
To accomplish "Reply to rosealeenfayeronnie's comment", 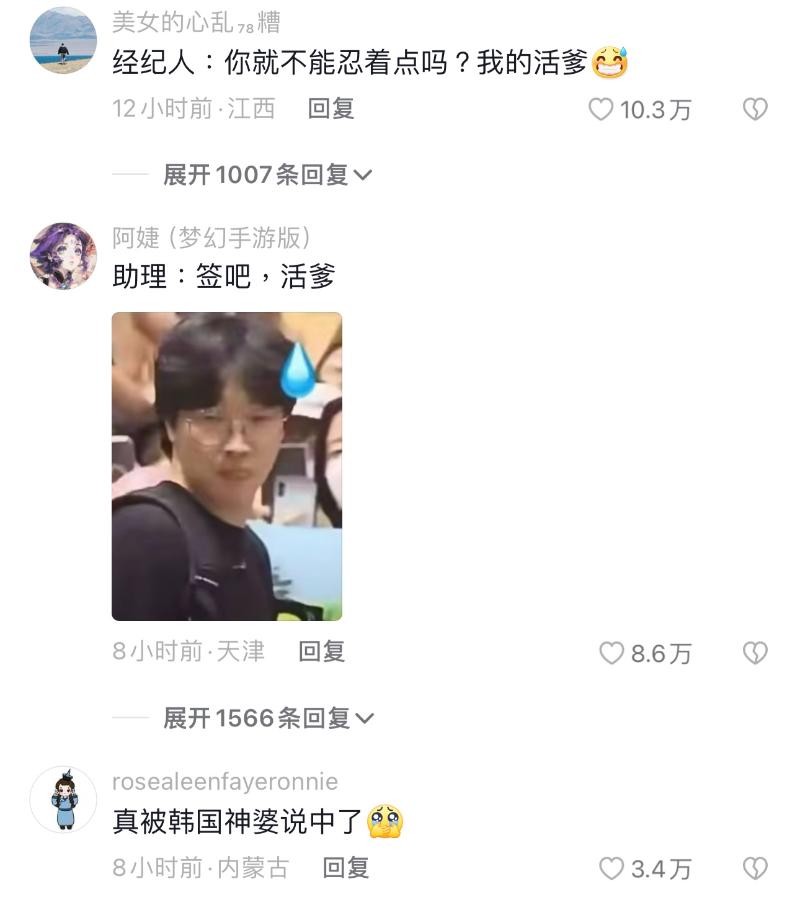I will [x=346, y=868].
